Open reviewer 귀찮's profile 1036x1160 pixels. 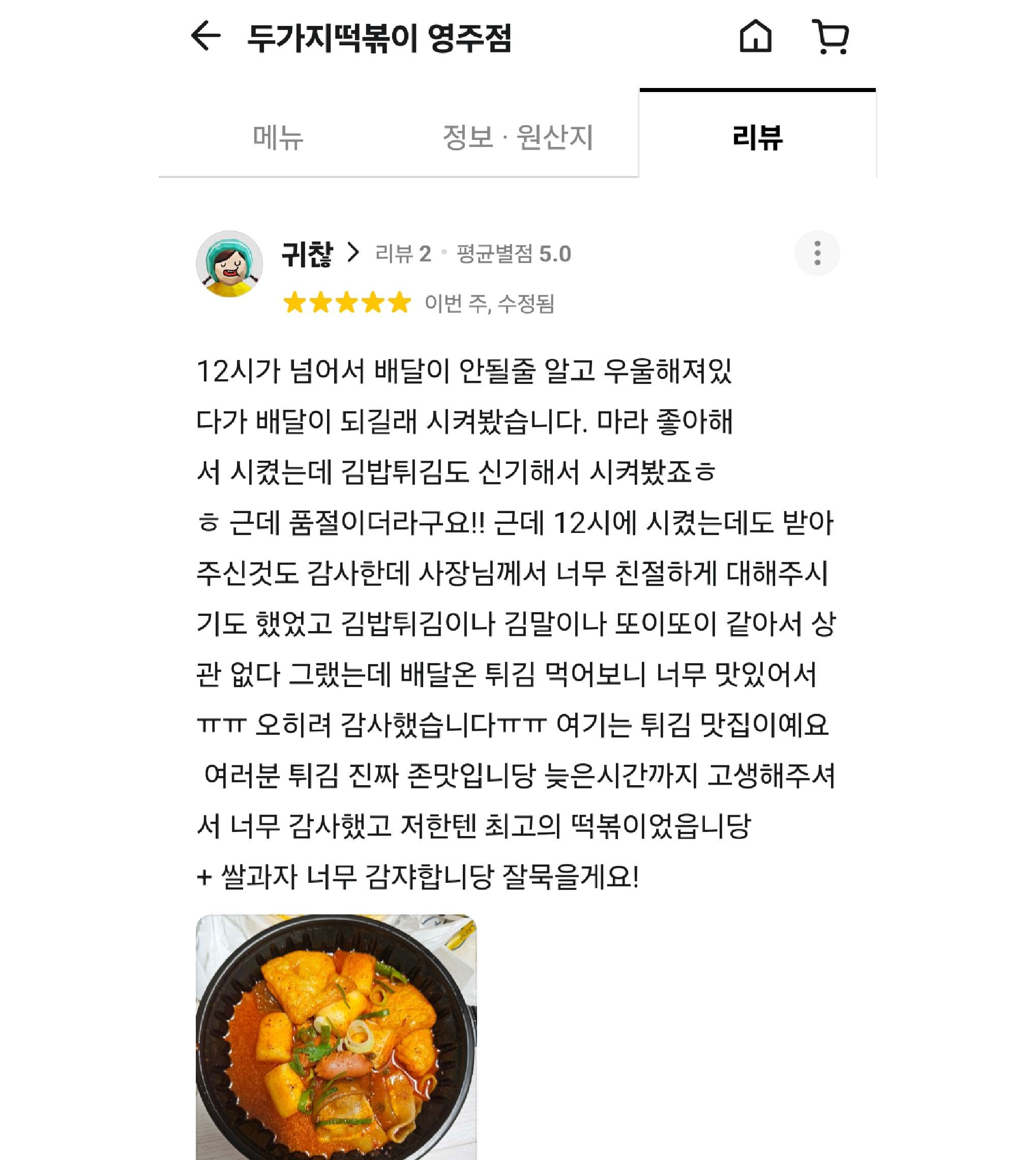pyautogui.click(x=320, y=254)
